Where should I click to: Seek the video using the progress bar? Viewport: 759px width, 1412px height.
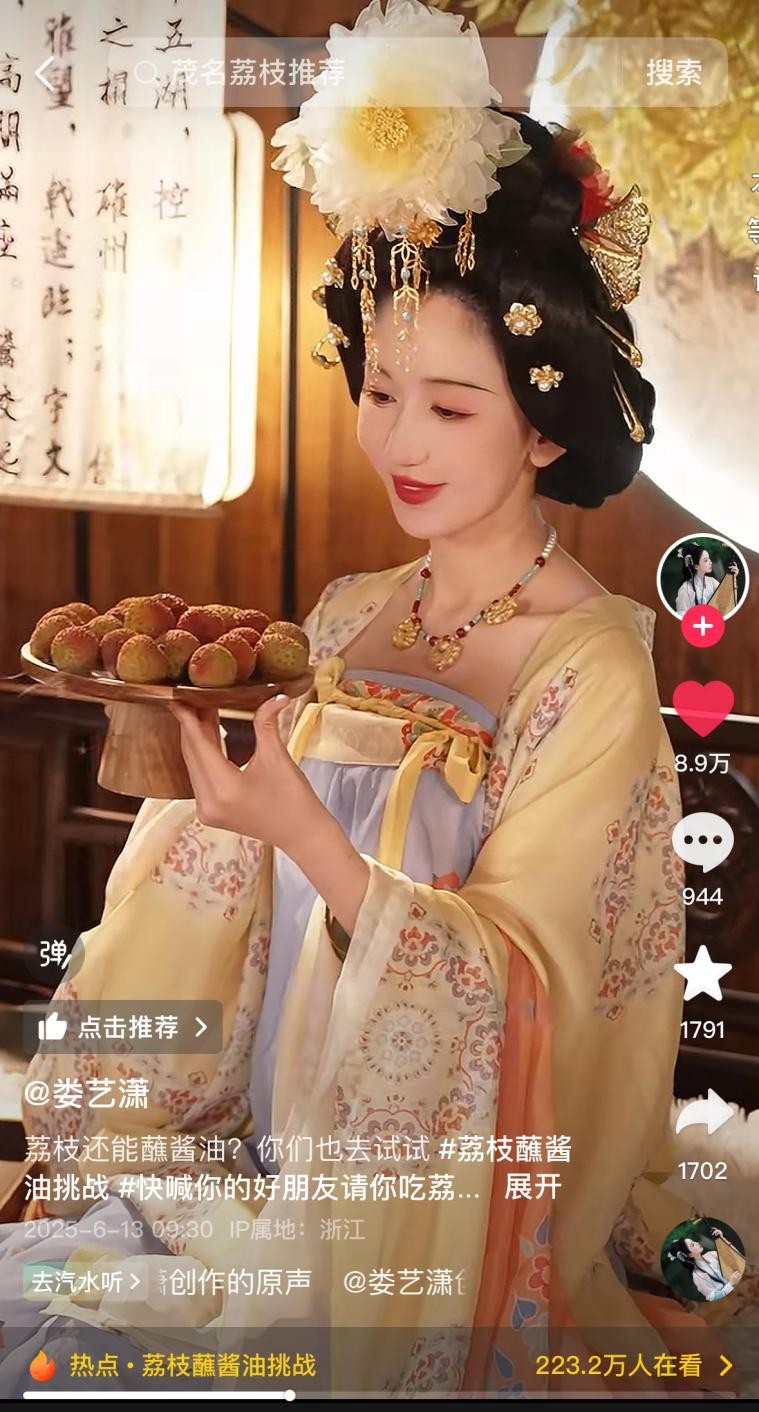click(290, 1395)
